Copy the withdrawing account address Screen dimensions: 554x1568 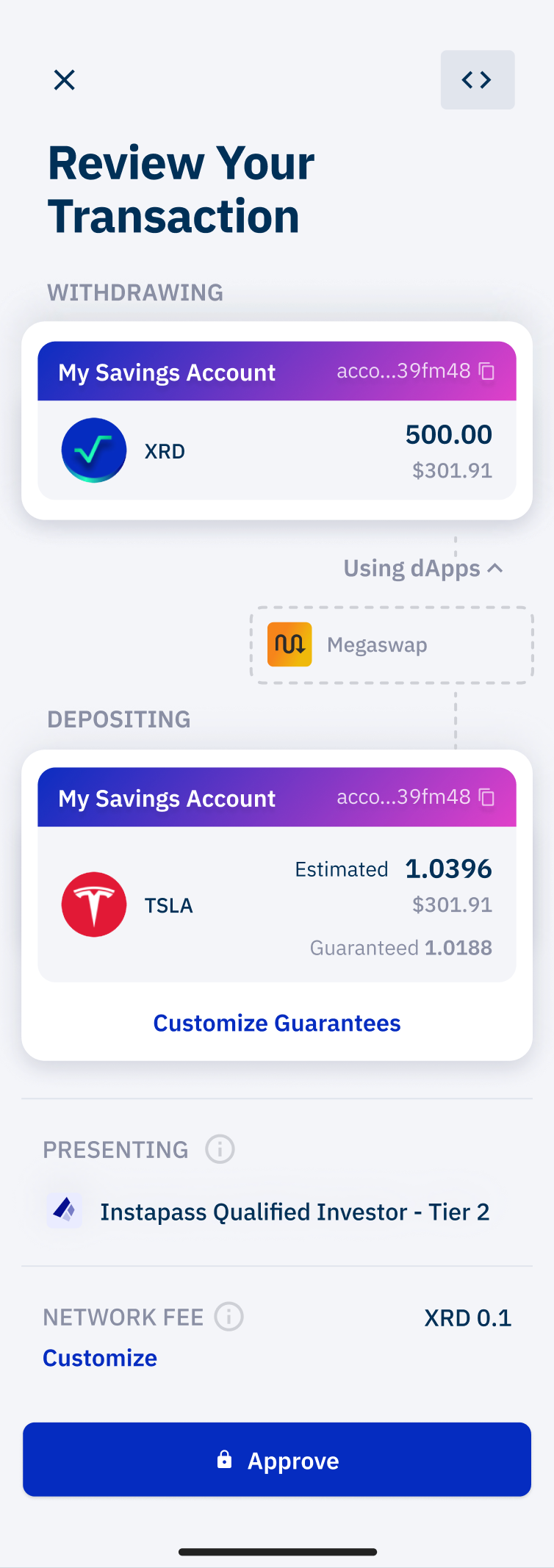[486, 371]
